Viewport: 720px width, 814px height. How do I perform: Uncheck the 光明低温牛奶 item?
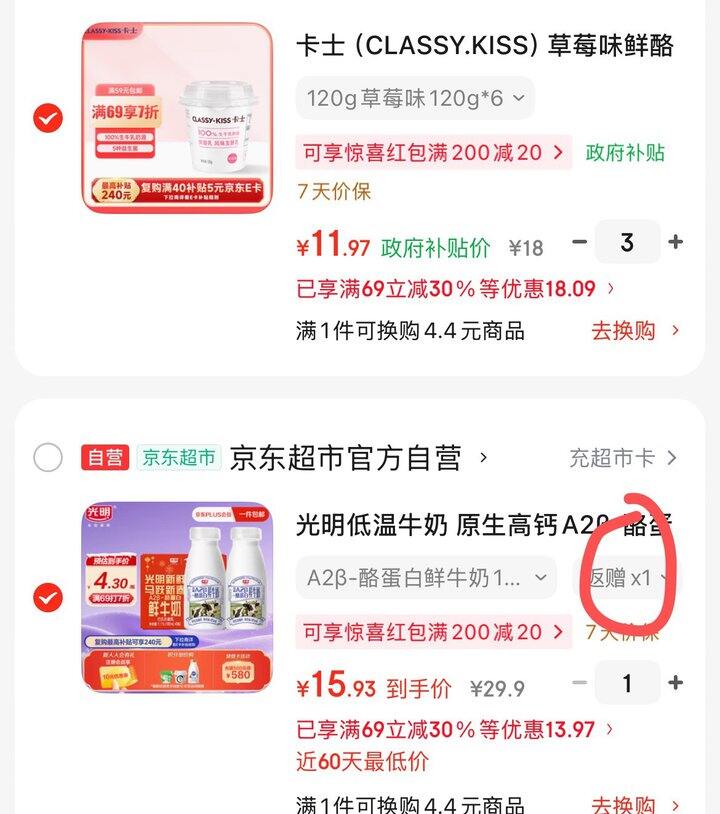coord(47,598)
